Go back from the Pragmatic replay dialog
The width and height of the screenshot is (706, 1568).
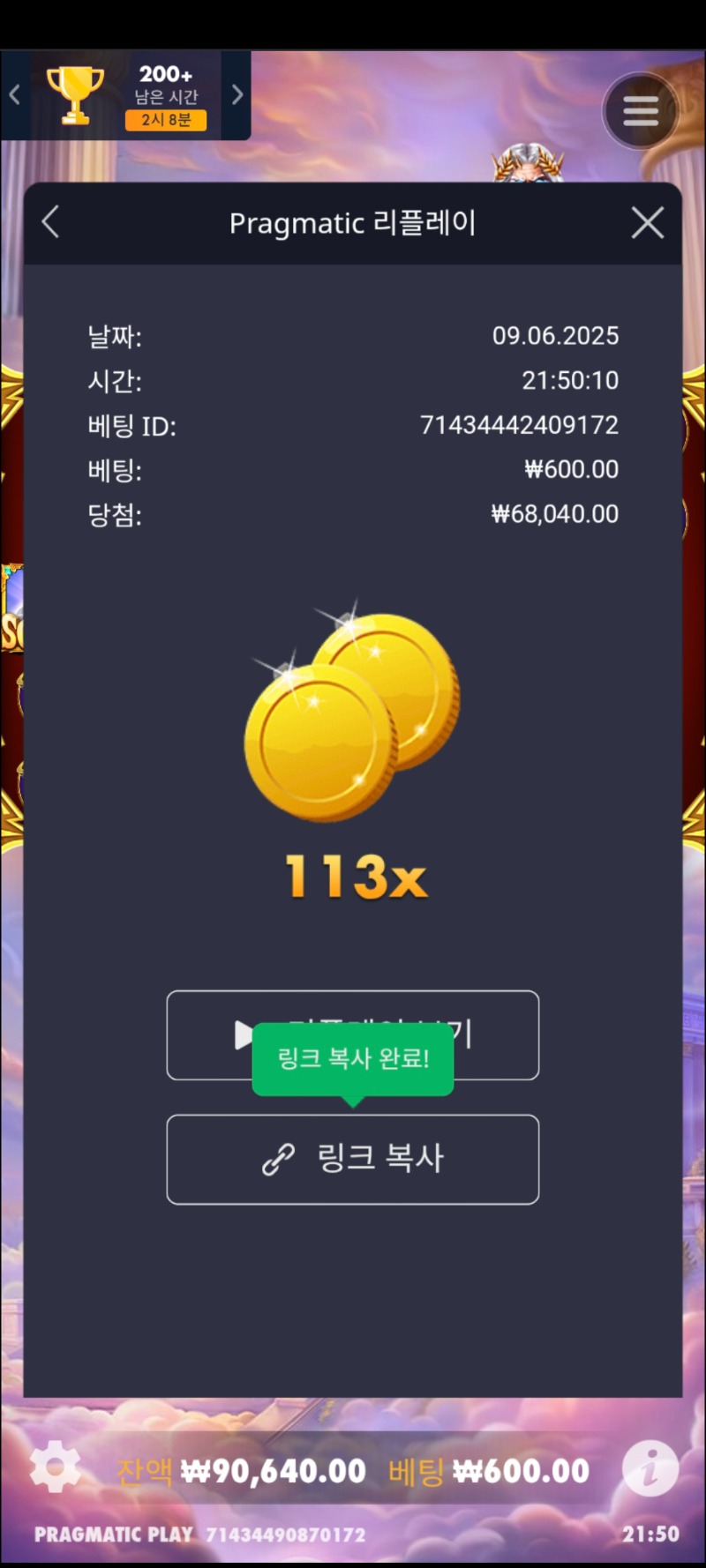(51, 222)
